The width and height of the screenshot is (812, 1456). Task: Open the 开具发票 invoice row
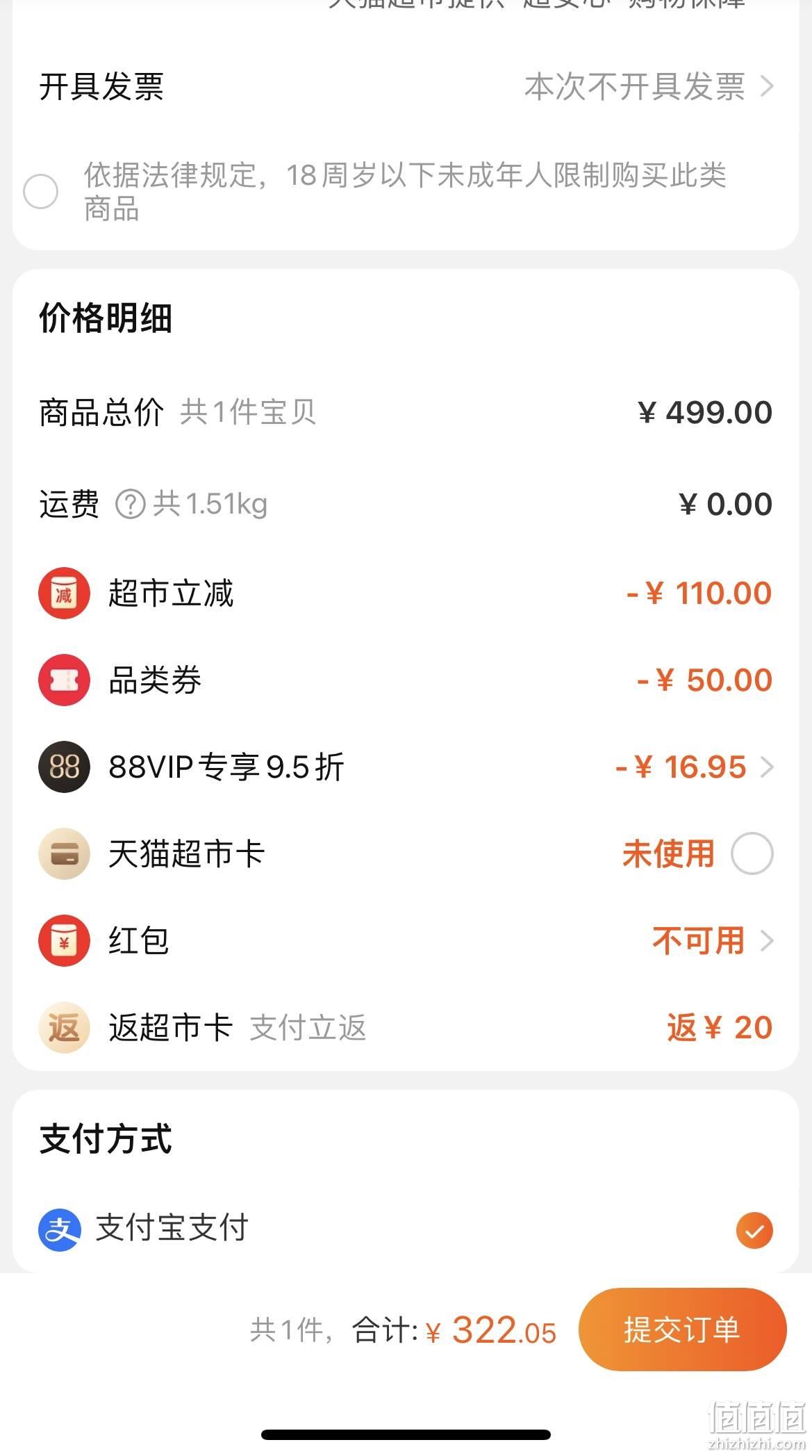[x=406, y=87]
